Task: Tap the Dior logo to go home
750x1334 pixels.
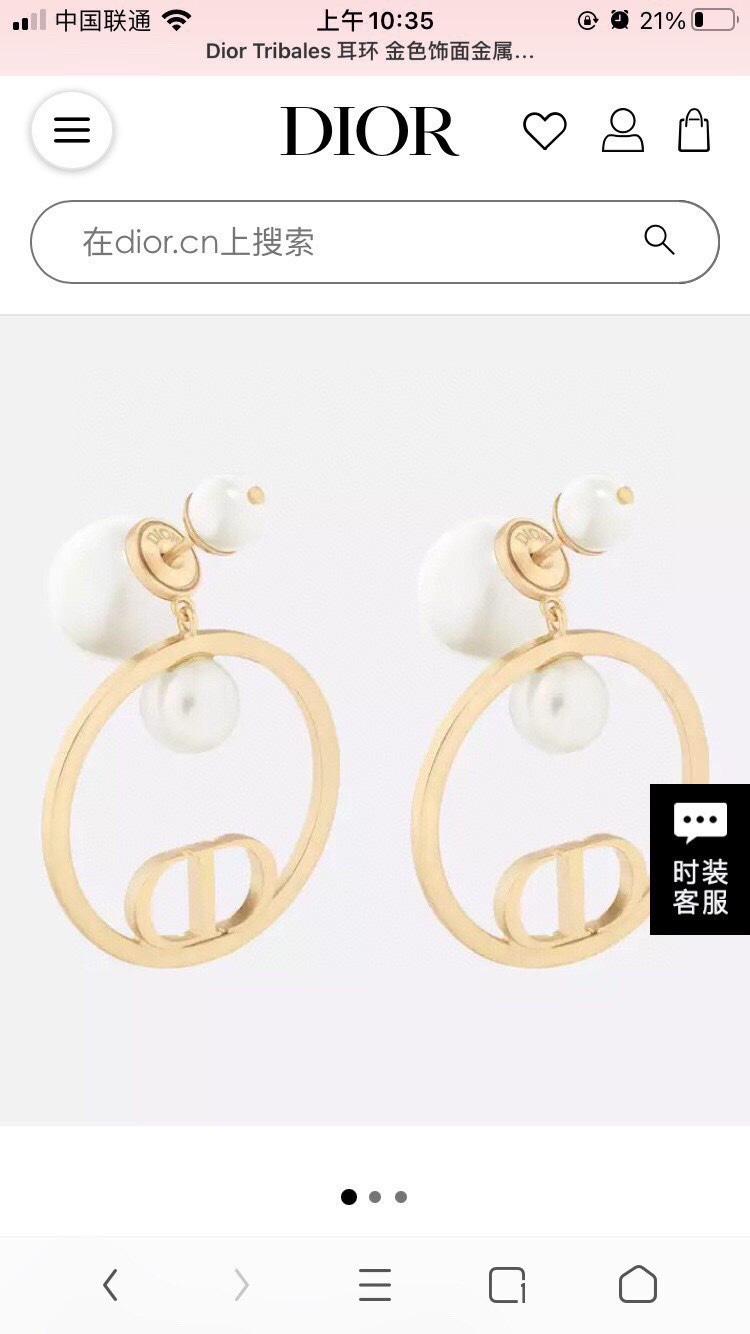Action: (369, 131)
